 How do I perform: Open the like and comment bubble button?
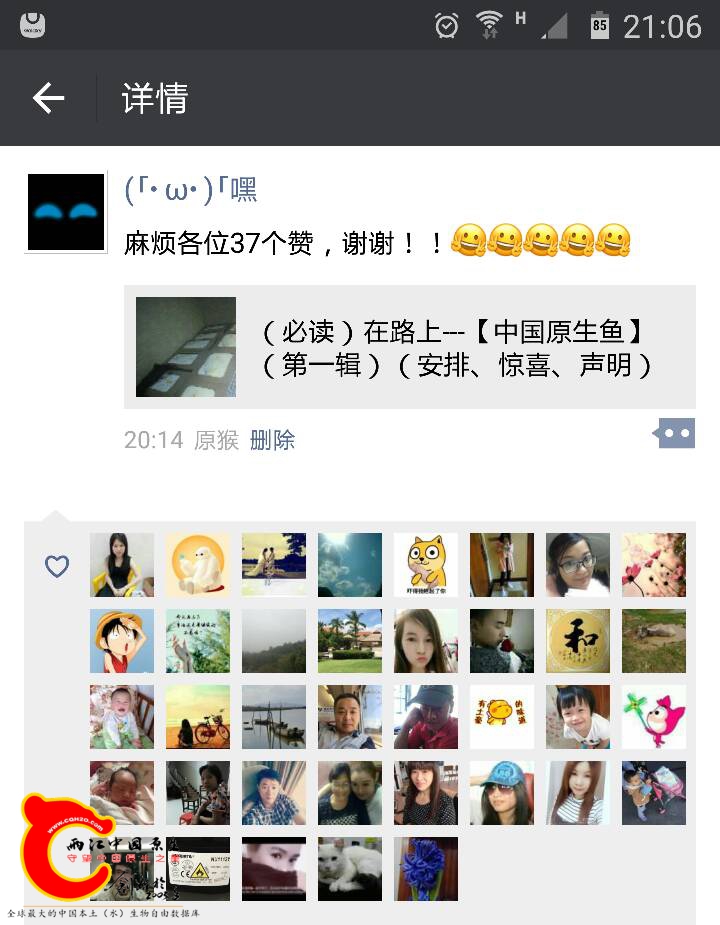pos(676,433)
